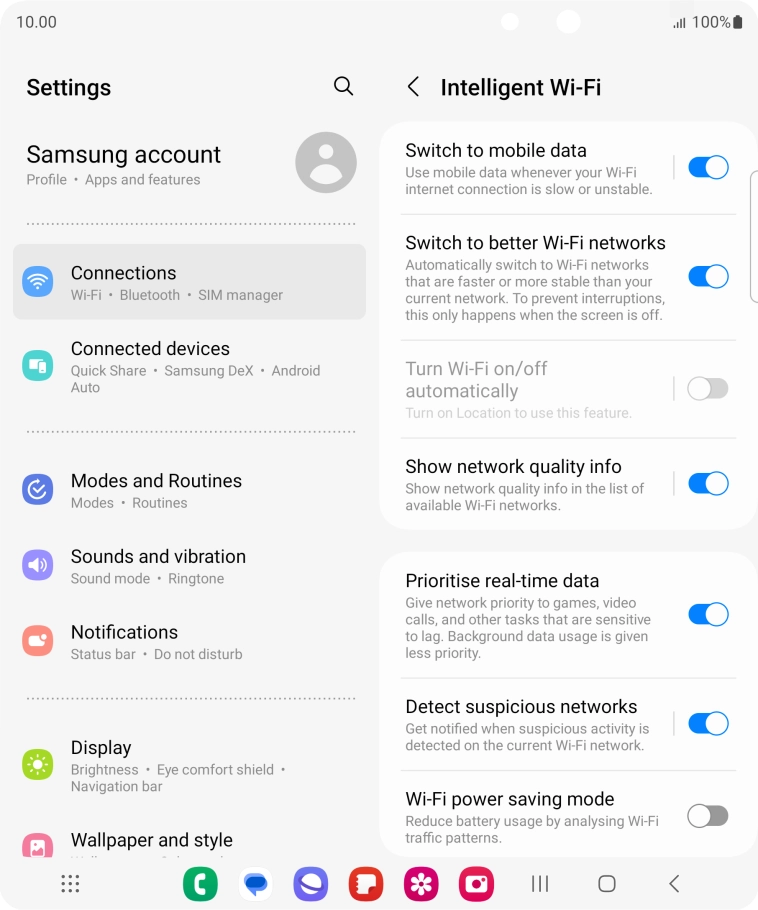Screen dimensions: 758x910
Task: Disable Prioritise real-time data
Action: (x=708, y=615)
